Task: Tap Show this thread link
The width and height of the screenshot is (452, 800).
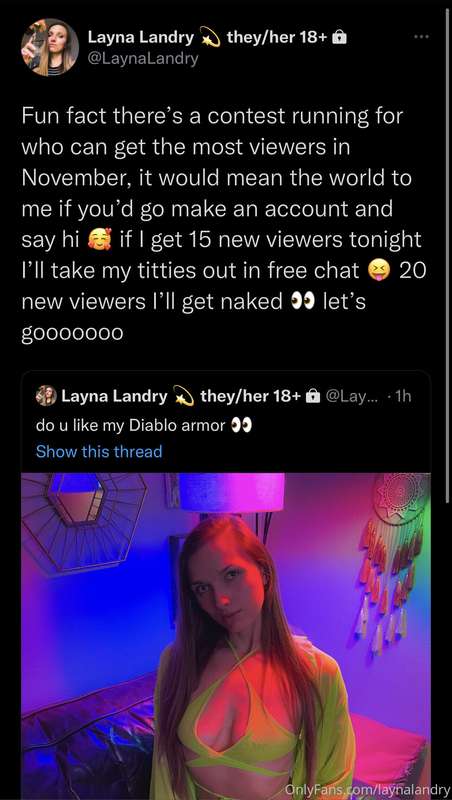Action: tap(99, 452)
